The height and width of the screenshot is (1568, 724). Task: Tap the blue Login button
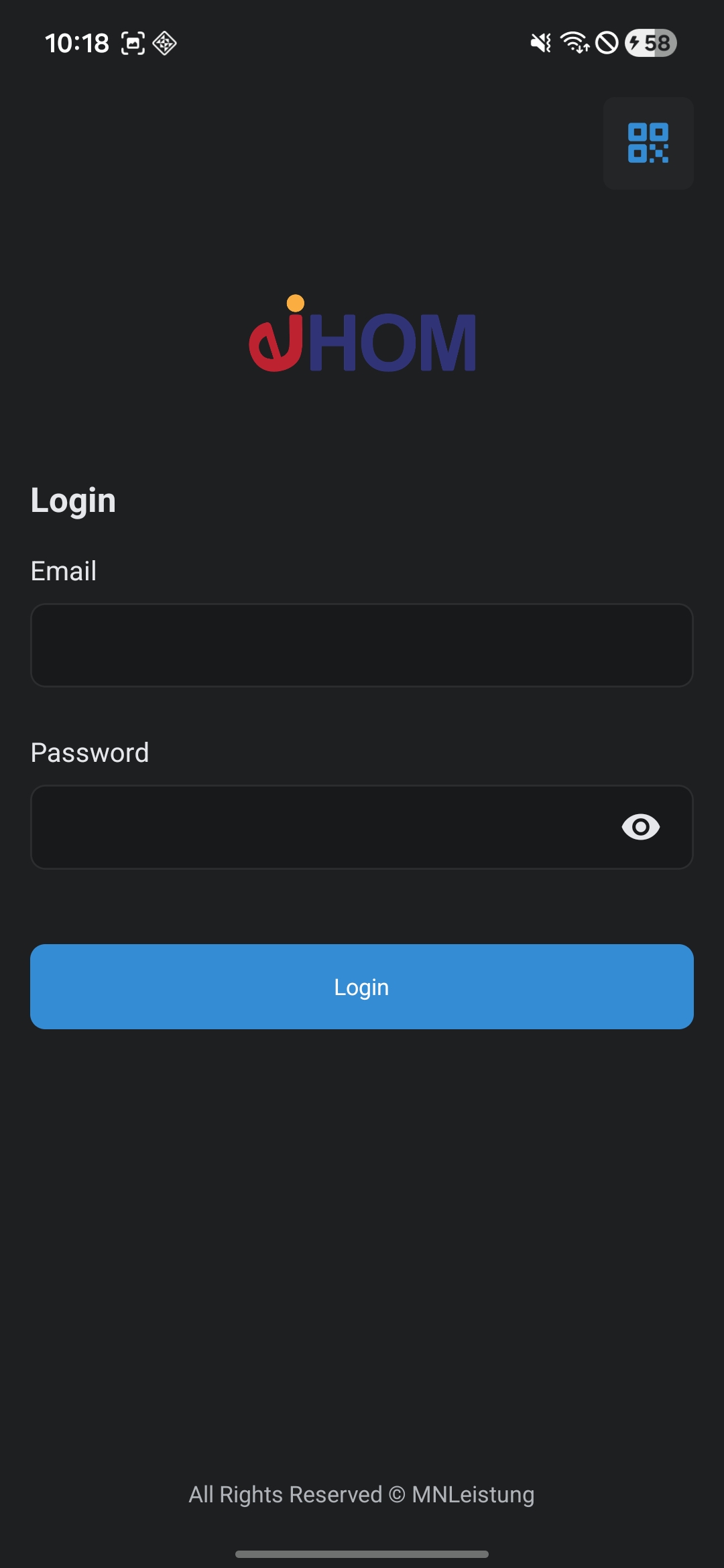362,986
